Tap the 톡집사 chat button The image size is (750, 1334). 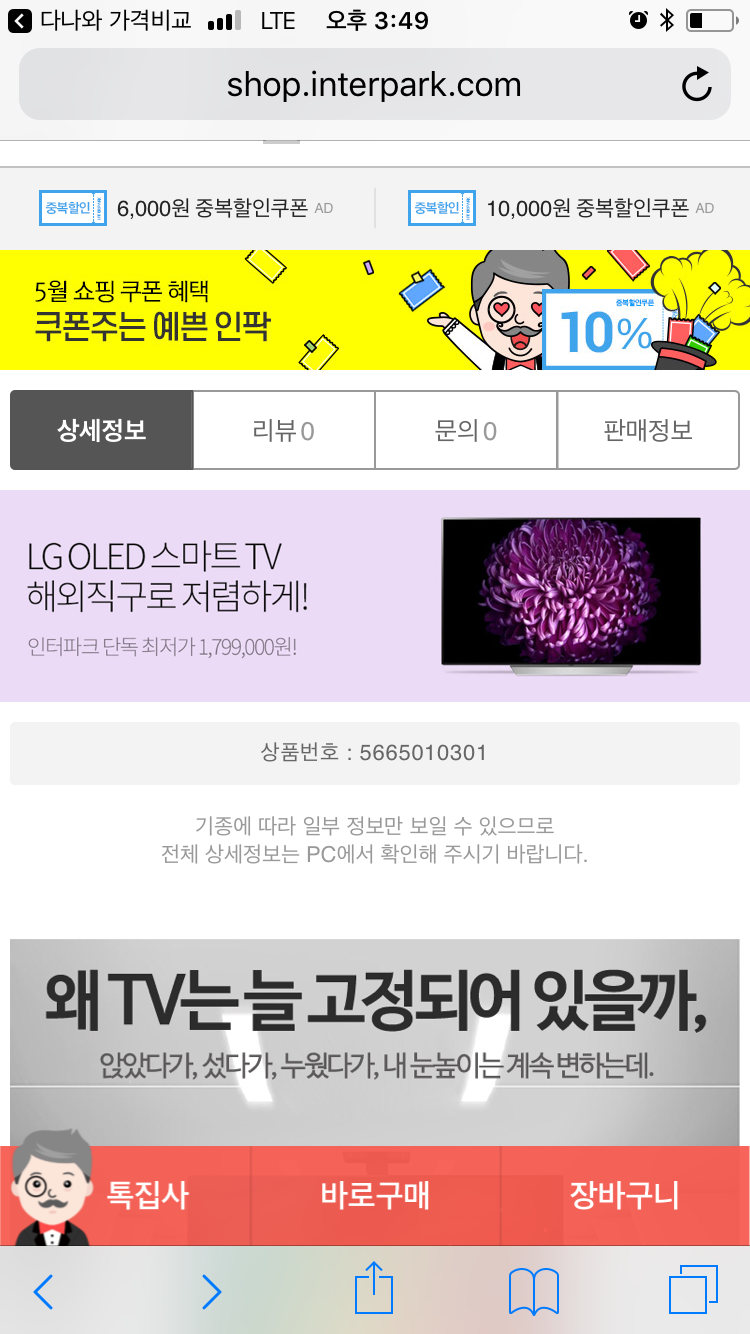tap(125, 1195)
